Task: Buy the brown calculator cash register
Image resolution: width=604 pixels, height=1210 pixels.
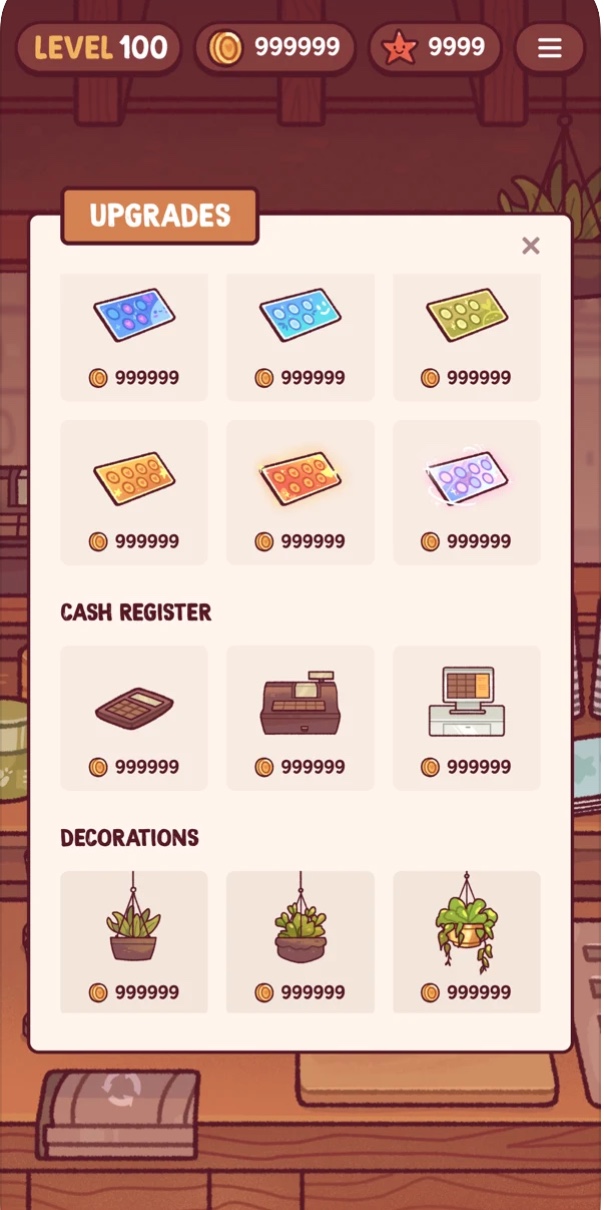Action: 134,717
